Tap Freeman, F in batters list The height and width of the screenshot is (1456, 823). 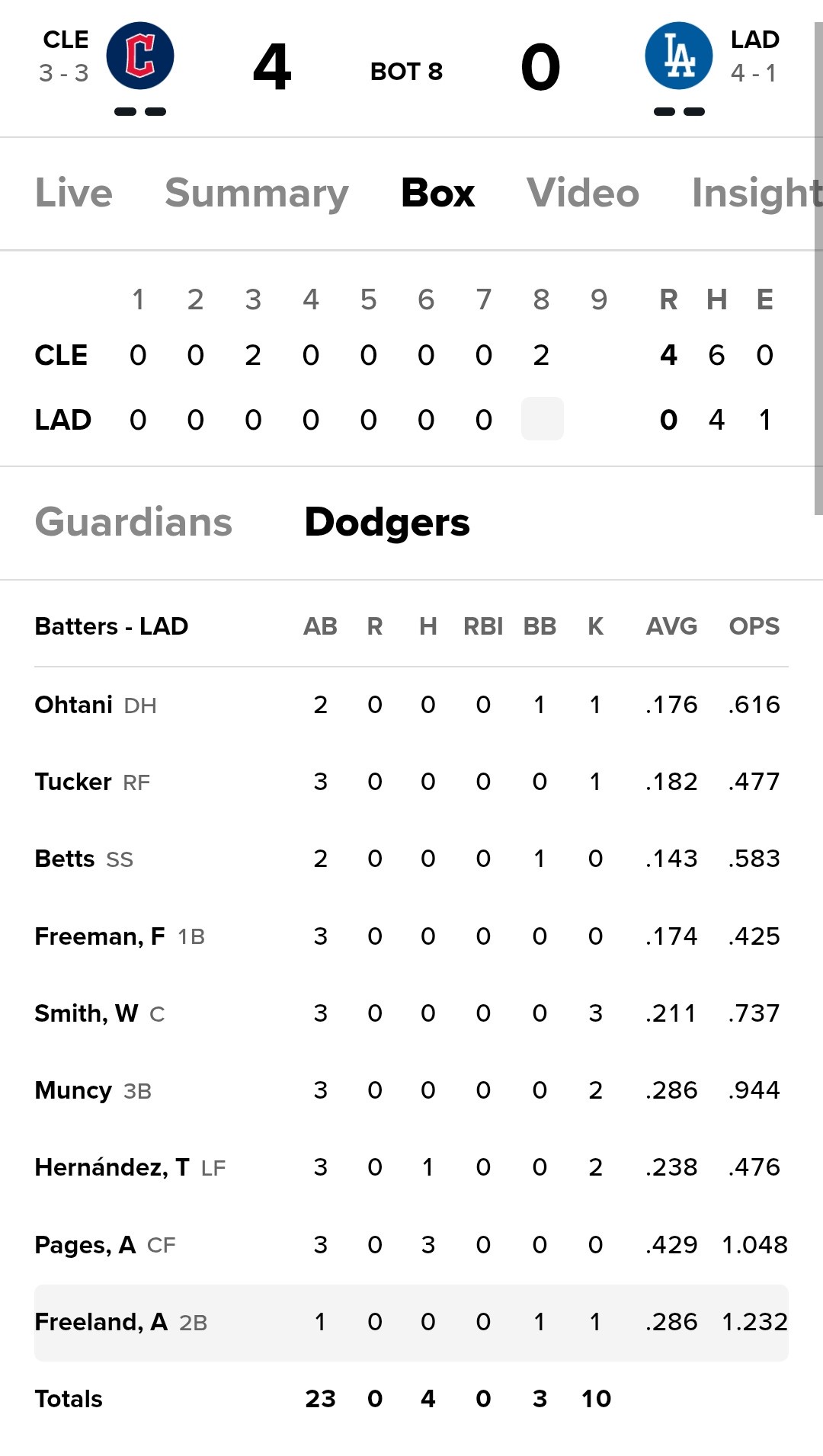(x=100, y=936)
